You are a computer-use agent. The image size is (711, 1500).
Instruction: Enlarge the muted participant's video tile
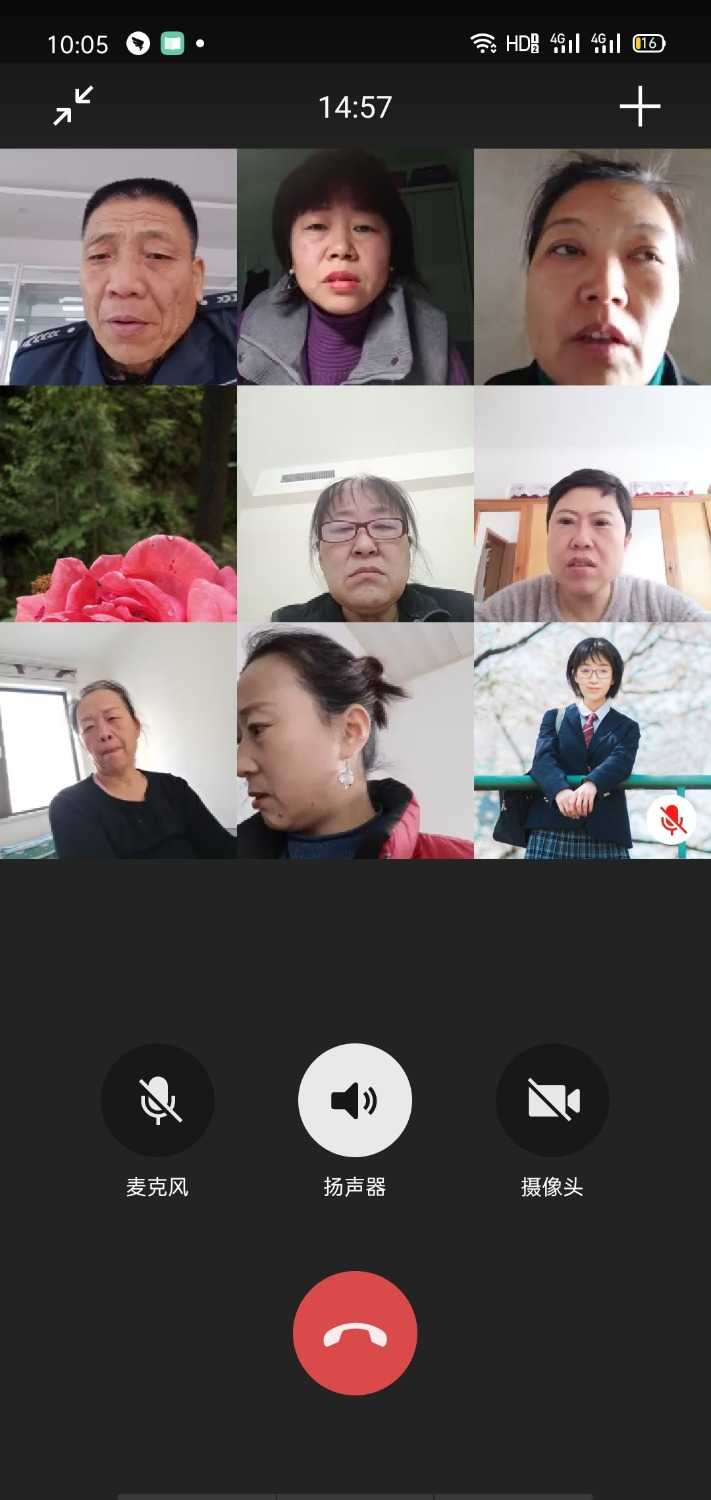[x=592, y=740]
